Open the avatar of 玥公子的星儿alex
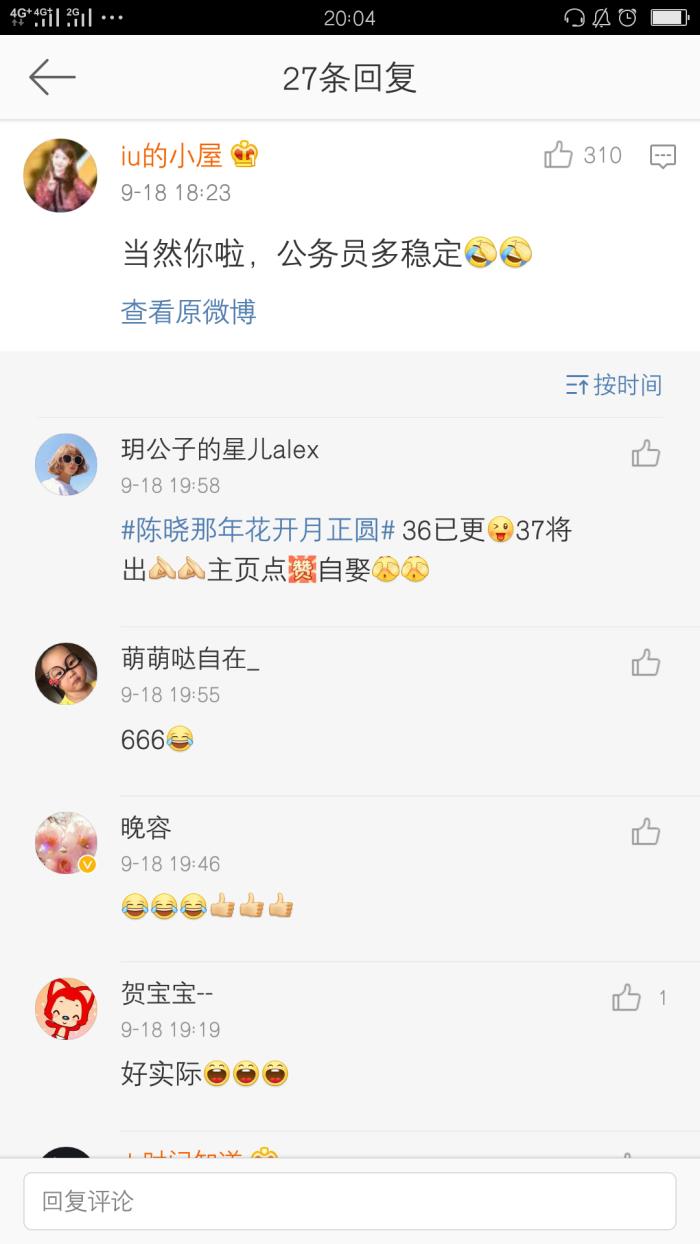700x1244 pixels. pyautogui.click(x=66, y=465)
